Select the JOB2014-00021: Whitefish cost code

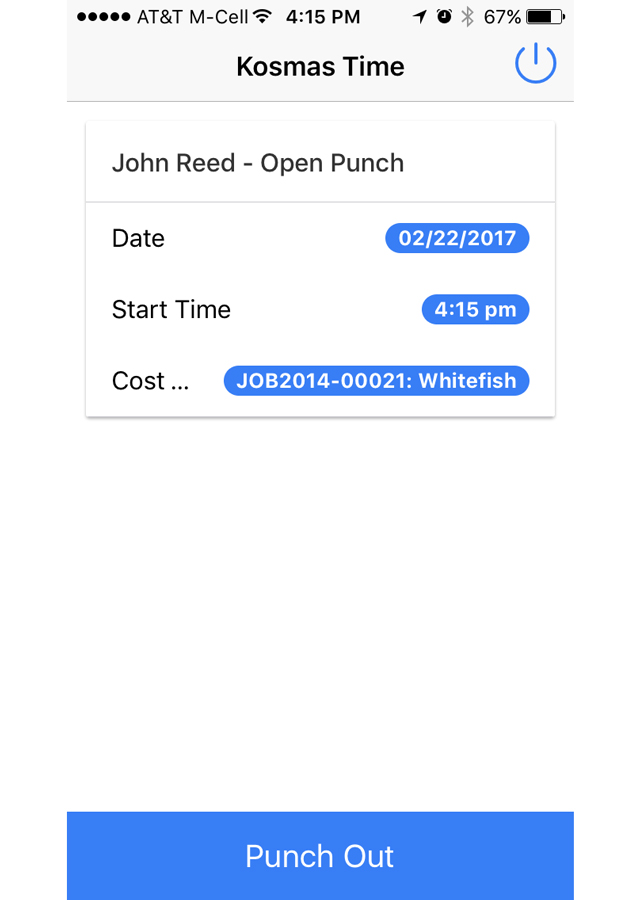[x=376, y=381]
